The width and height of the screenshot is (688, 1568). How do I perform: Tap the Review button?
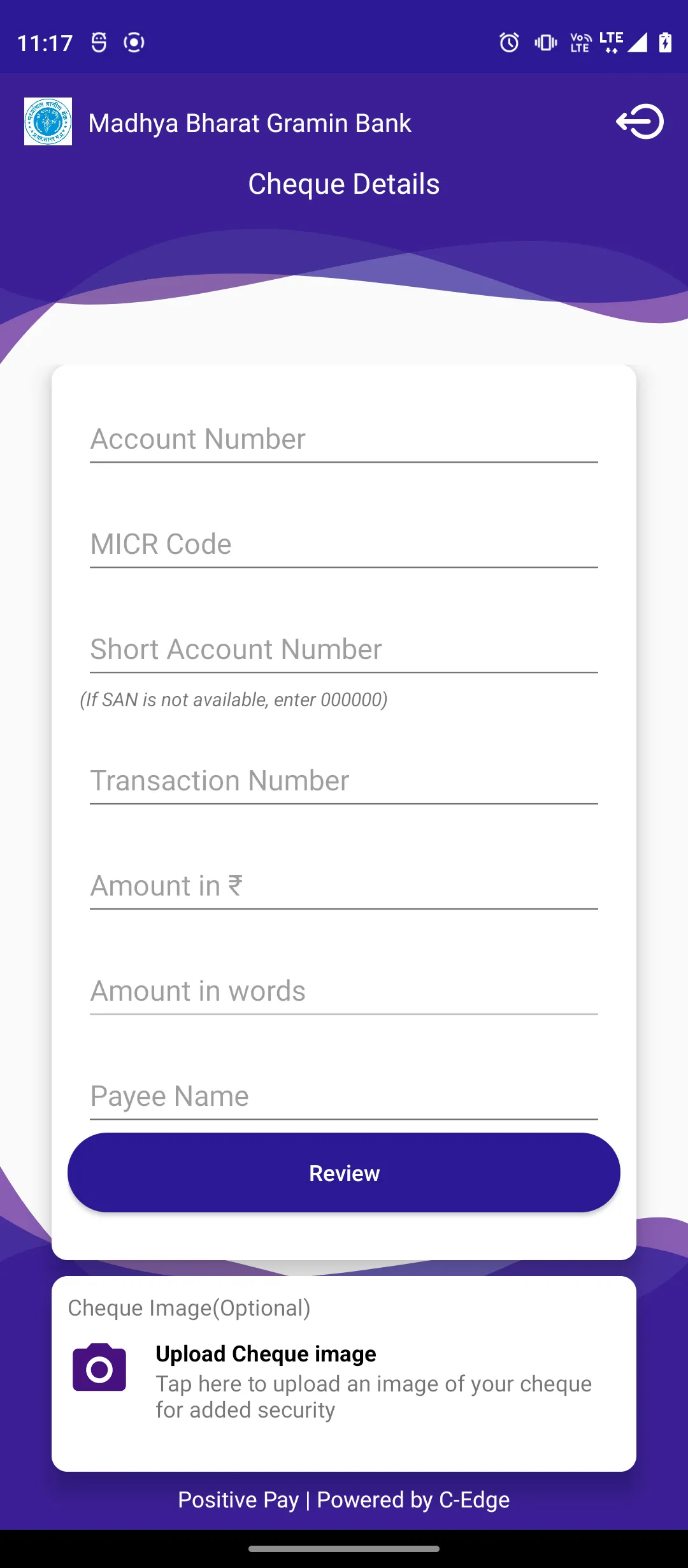(x=344, y=1173)
